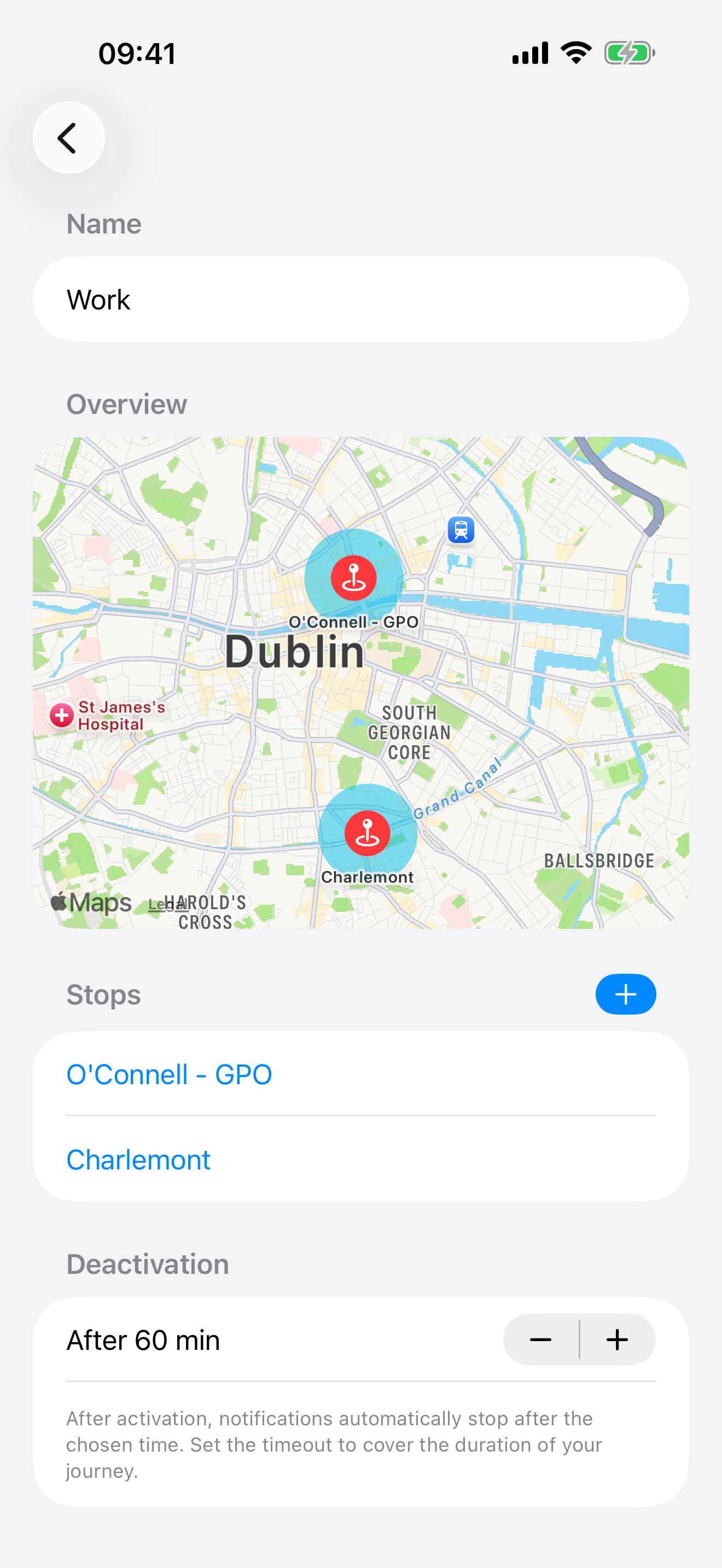Screen dimensions: 722x1568
Task: Decrease deactivation time with minus
Action: coord(540,1339)
